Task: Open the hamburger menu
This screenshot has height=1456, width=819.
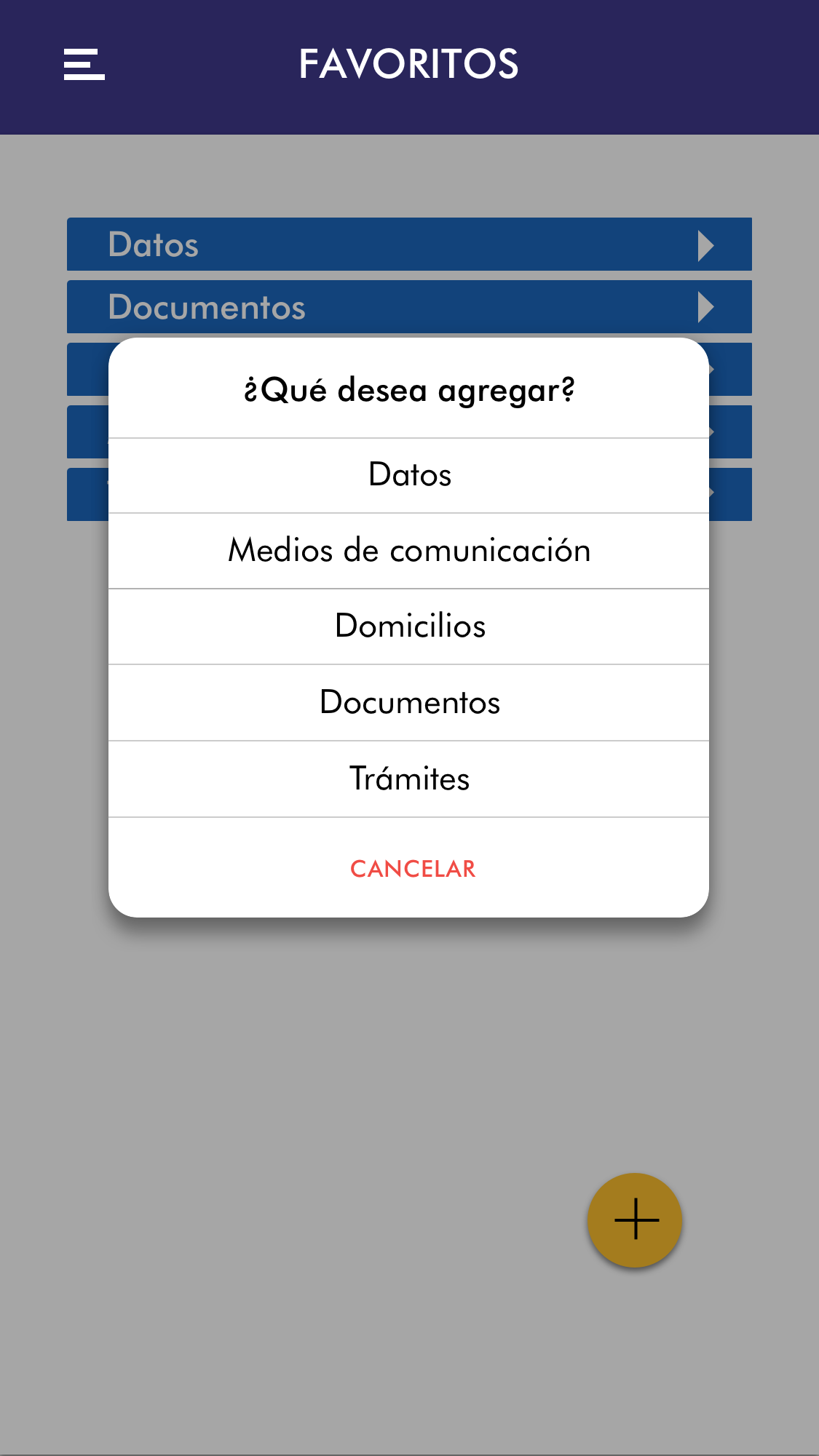Action: click(x=84, y=64)
